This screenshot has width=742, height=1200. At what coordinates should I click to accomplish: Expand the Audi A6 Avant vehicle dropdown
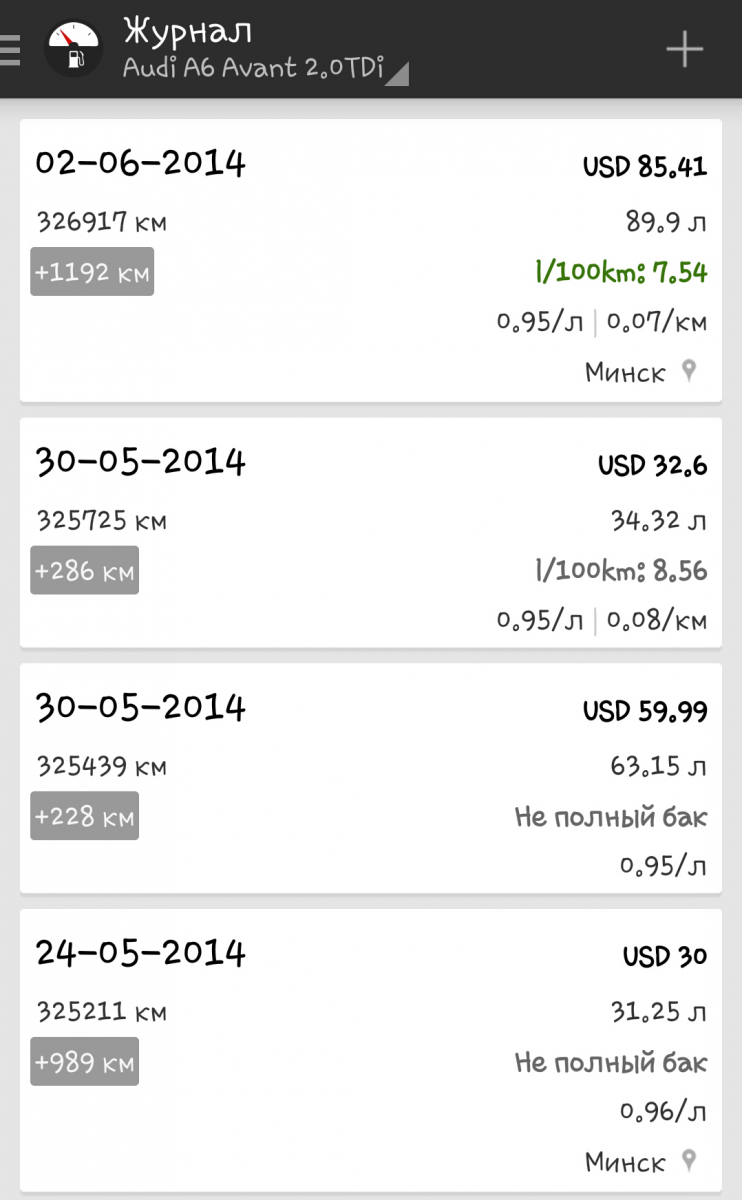(x=266, y=68)
